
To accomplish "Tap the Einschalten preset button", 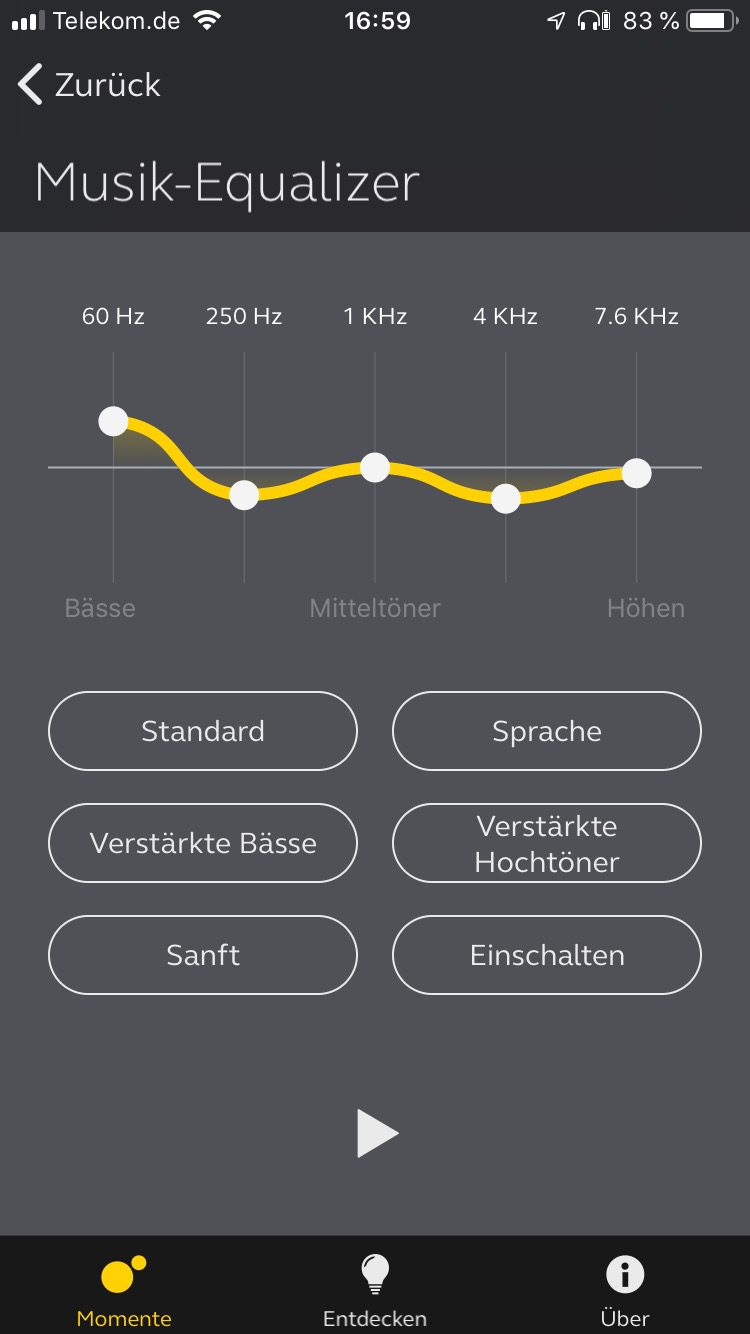I will tap(546, 955).
